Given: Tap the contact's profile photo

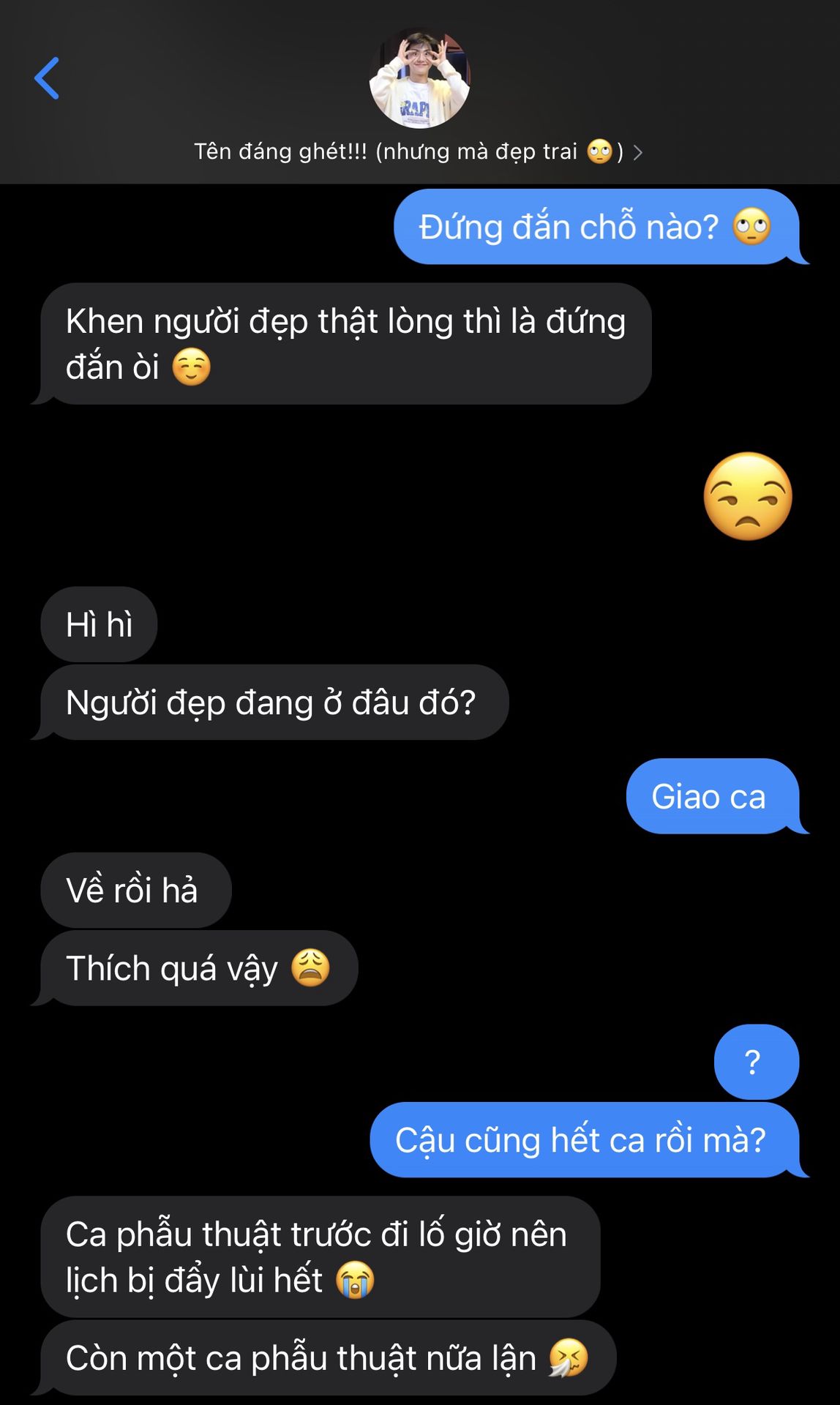Looking at the screenshot, I should coord(419,78).
